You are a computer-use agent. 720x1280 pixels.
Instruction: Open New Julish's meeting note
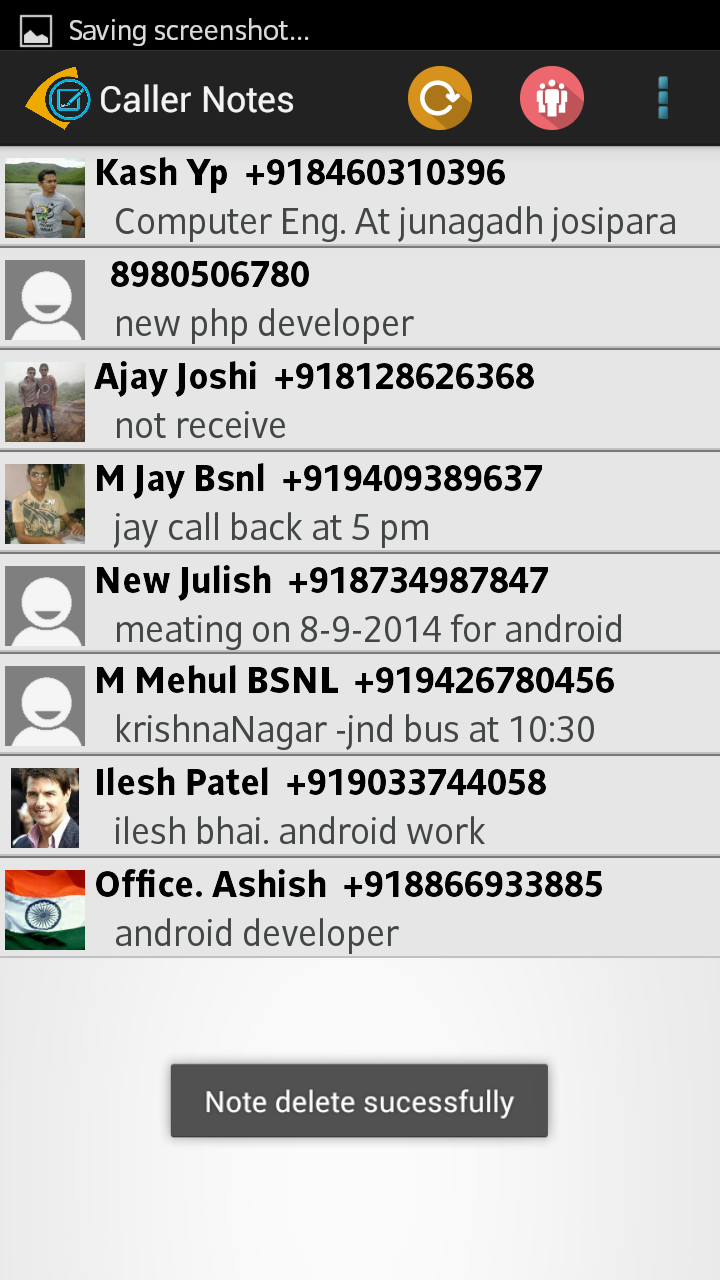click(360, 605)
